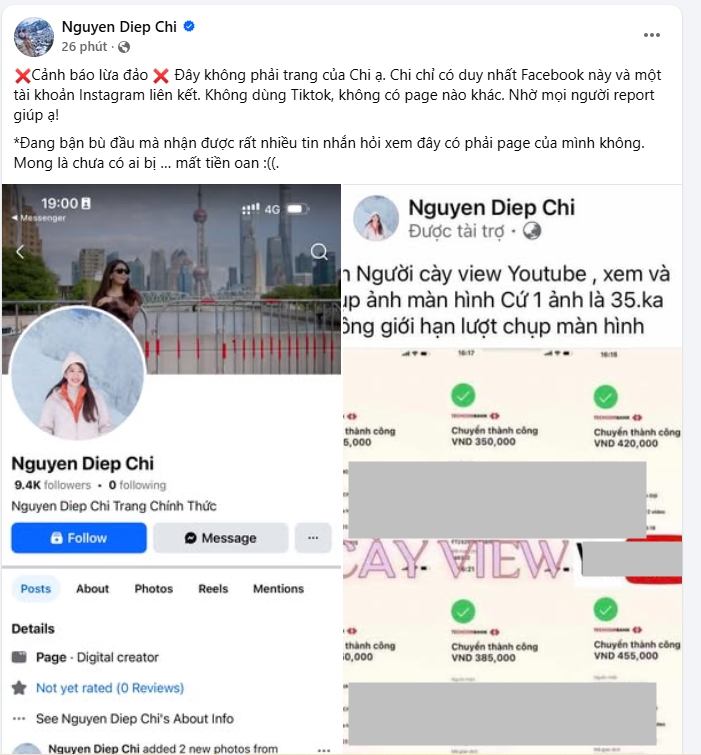The width and height of the screenshot is (701, 755).
Task: View the attached photo of the sponsored ad
Action: click(x=514, y=470)
